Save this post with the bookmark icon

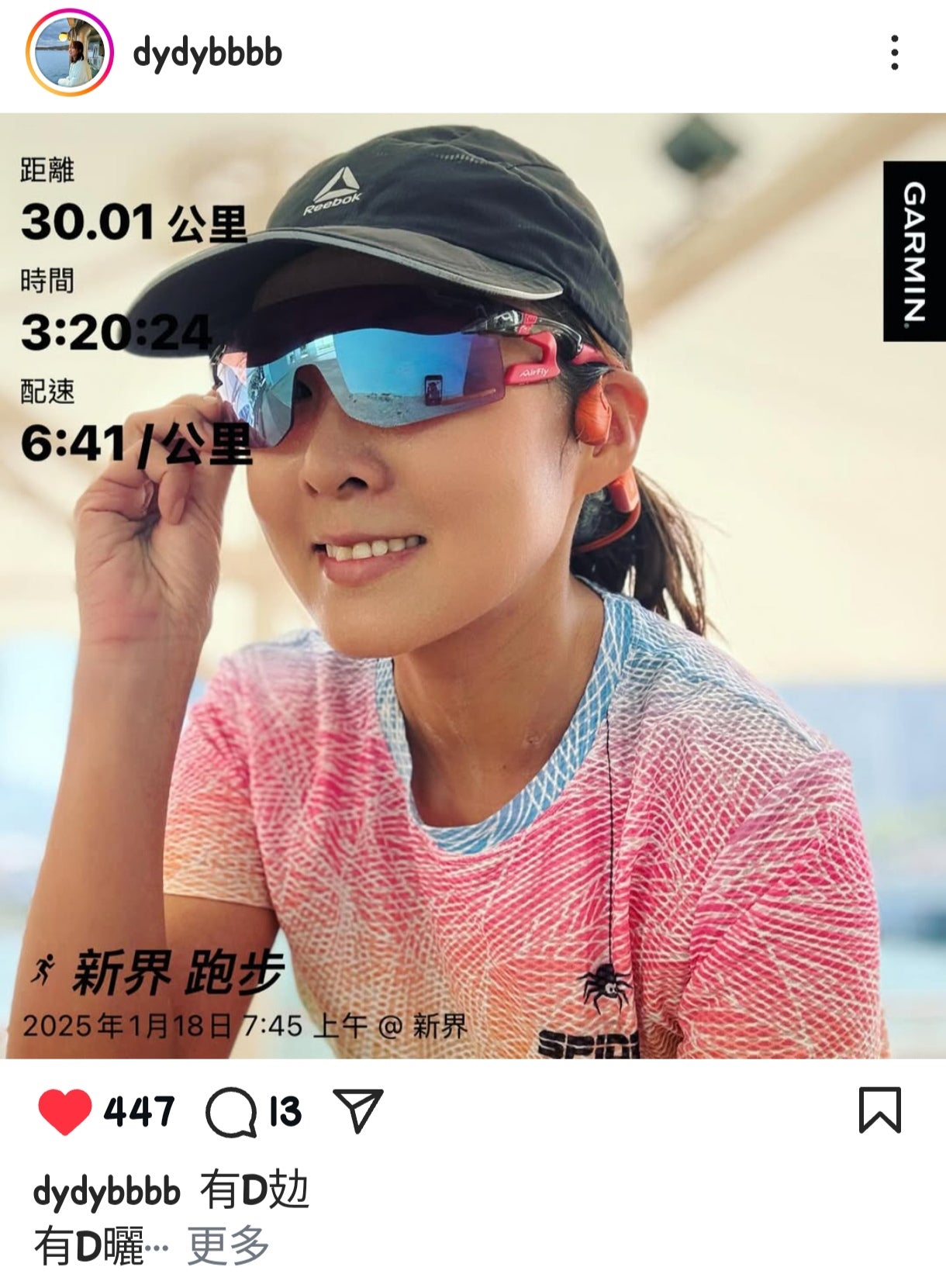879,1110
